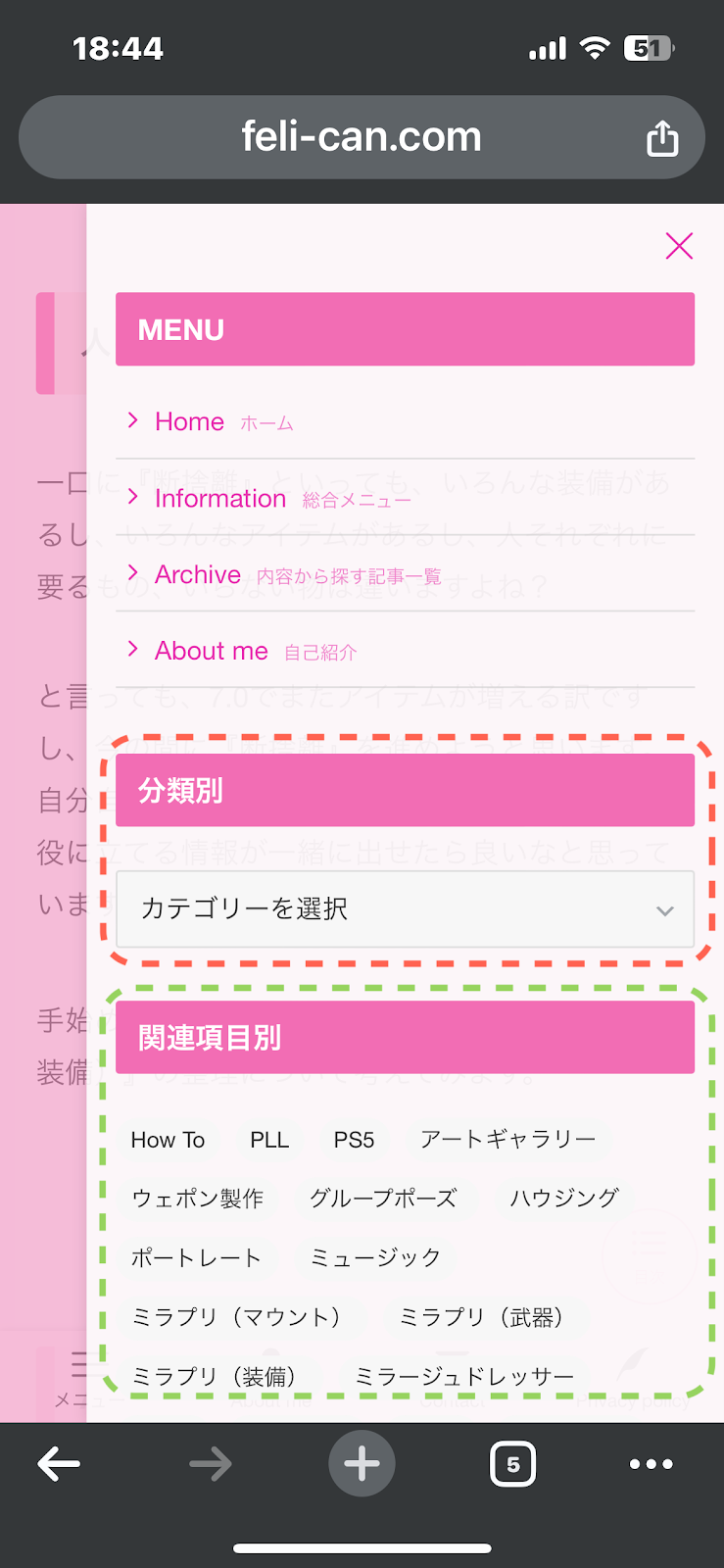Open the ミラプリ（武器） tag

coord(481,1318)
